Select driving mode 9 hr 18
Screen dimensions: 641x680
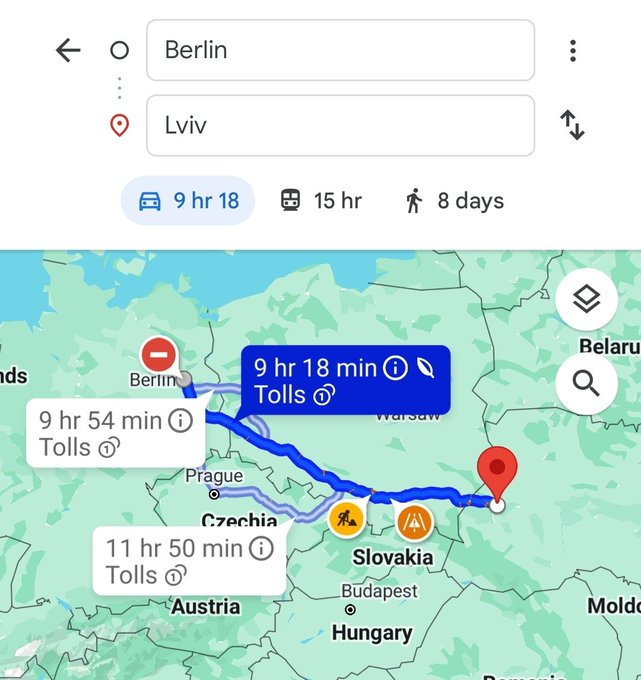(x=188, y=201)
